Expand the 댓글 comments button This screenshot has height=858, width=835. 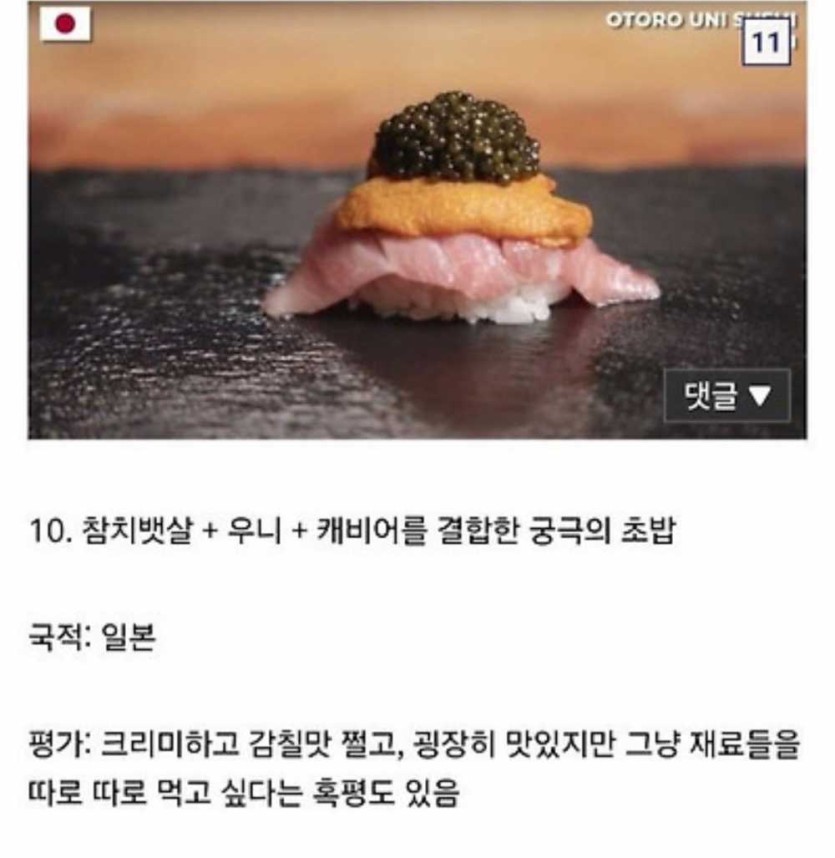click(727, 396)
